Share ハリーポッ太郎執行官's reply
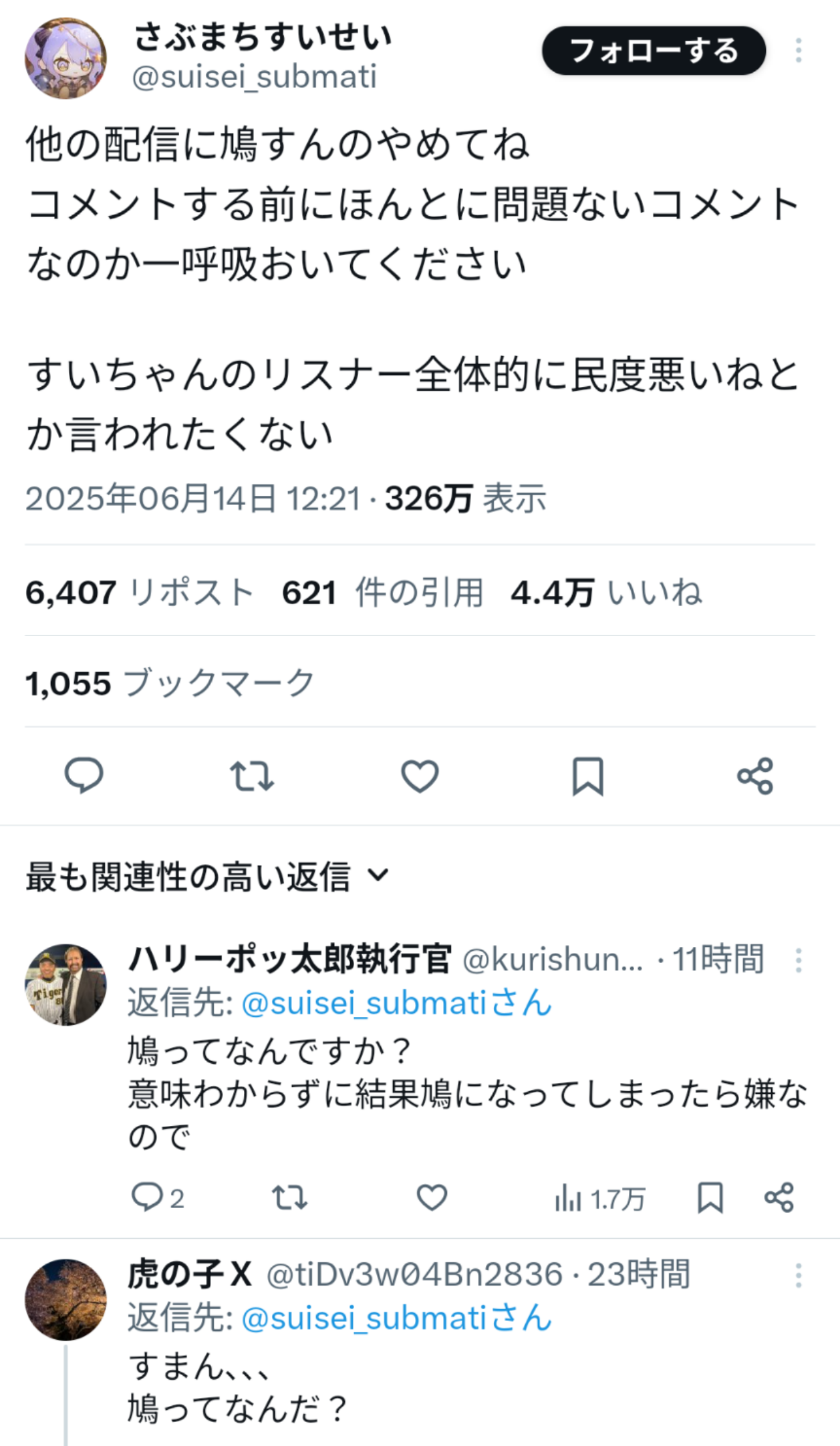 779,1197
